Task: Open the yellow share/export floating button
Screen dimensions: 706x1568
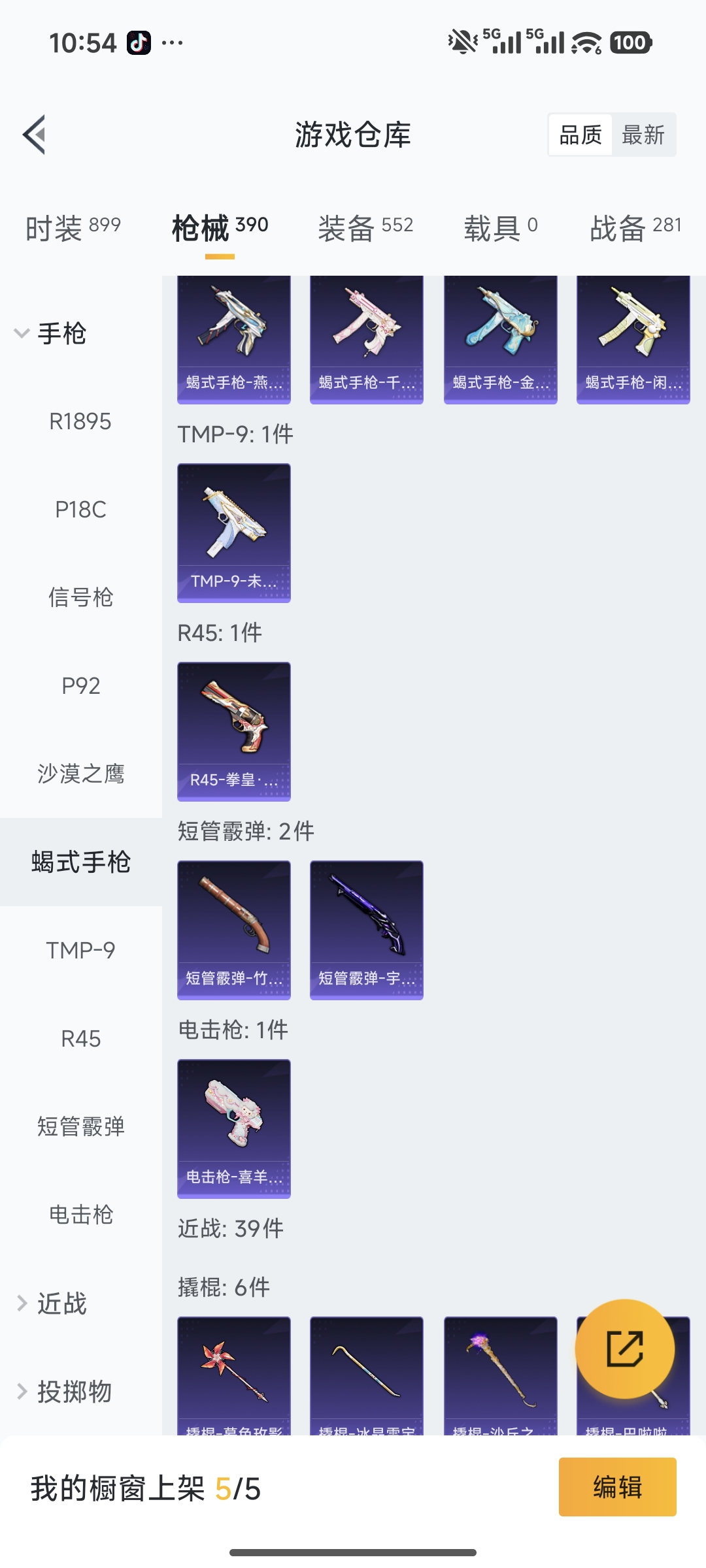Action: click(x=624, y=1349)
